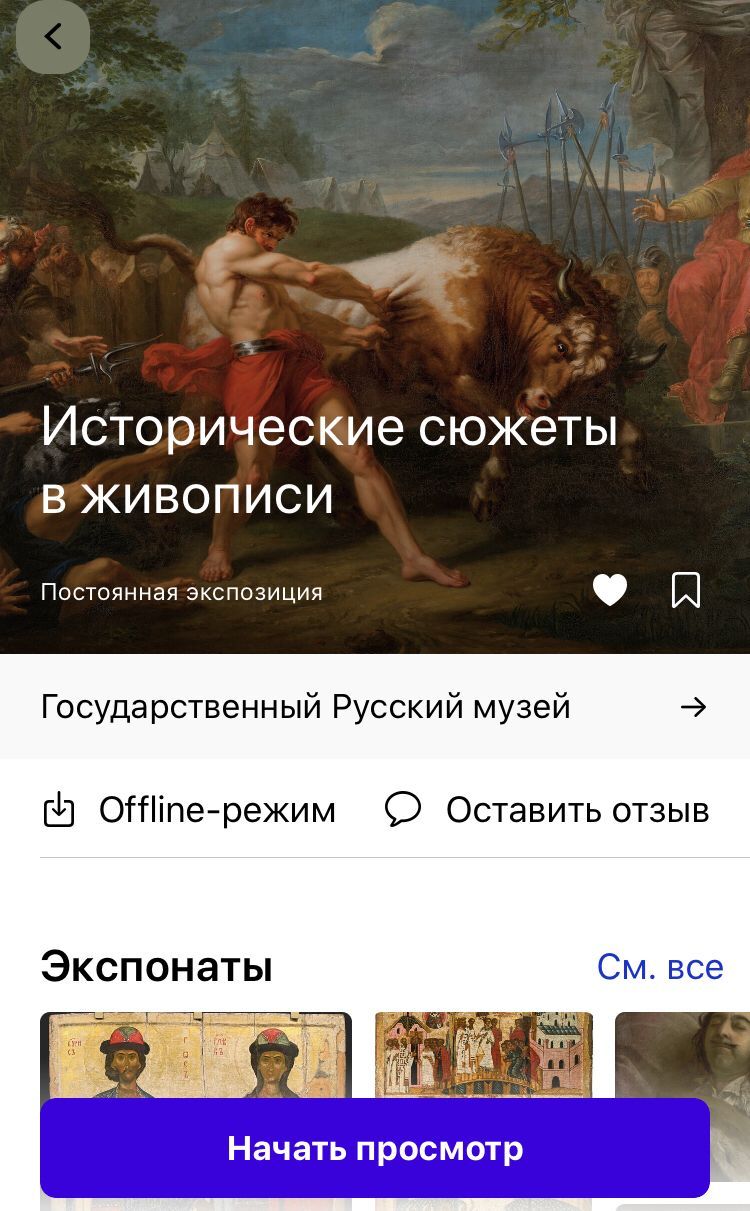Open См. все exhibits link
Screen dimensions: 750x1211
tap(660, 967)
